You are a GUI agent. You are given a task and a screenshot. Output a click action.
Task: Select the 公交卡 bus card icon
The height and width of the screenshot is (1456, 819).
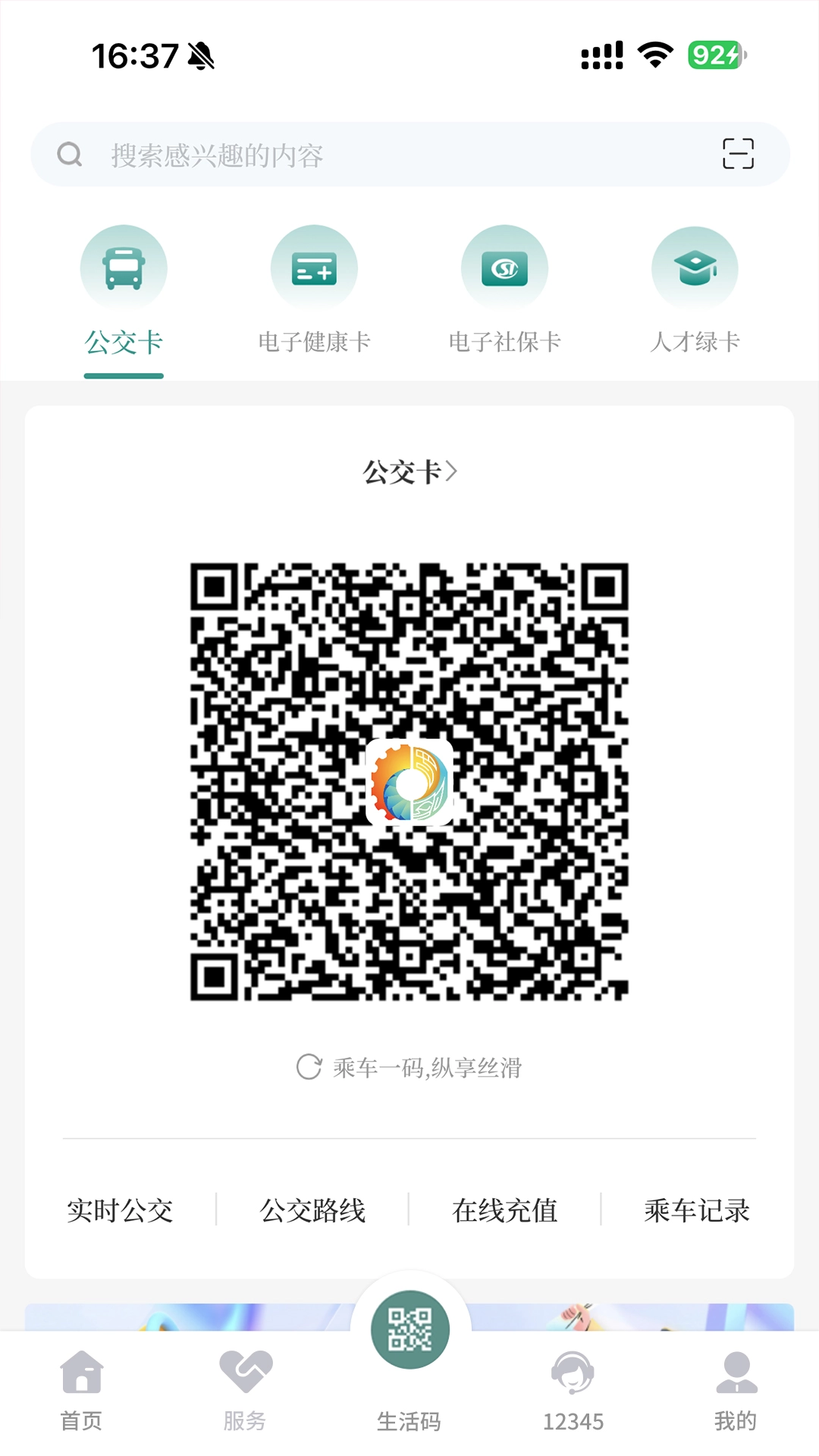click(124, 267)
